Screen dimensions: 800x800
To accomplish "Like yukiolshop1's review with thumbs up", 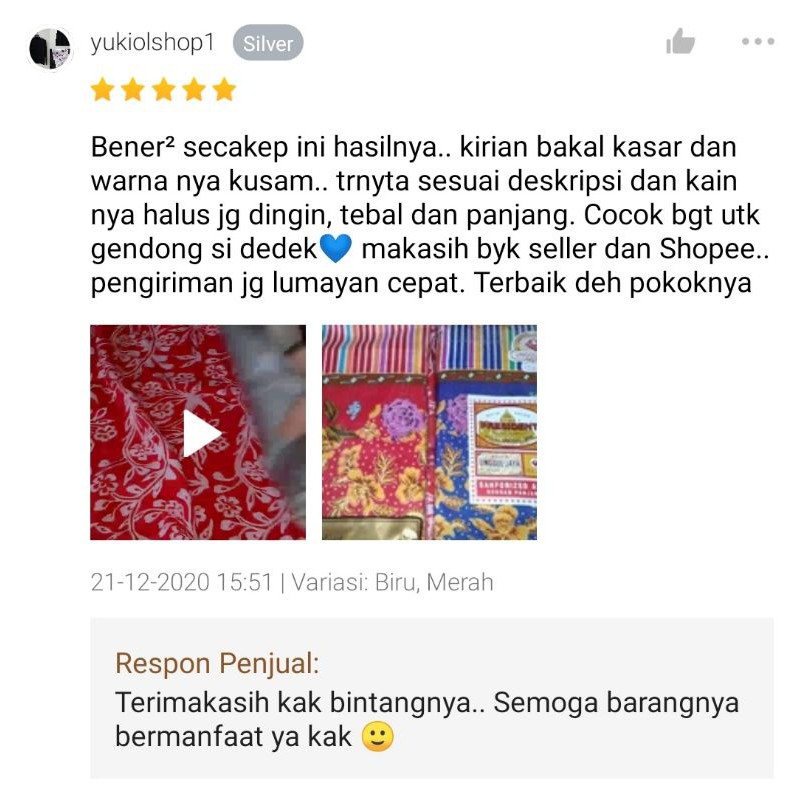I will (680, 42).
